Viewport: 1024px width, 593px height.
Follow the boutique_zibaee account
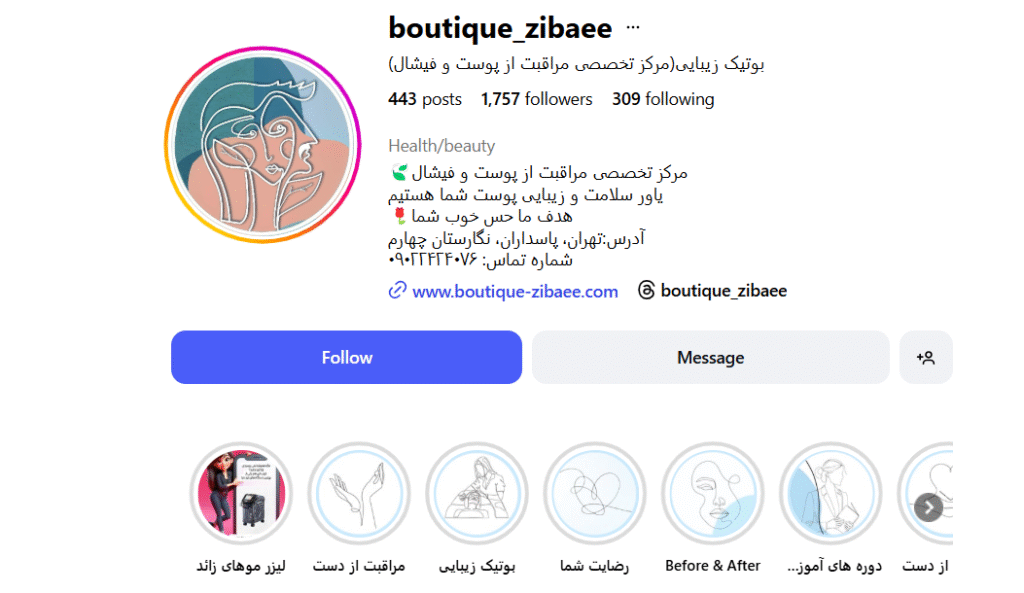(x=346, y=357)
